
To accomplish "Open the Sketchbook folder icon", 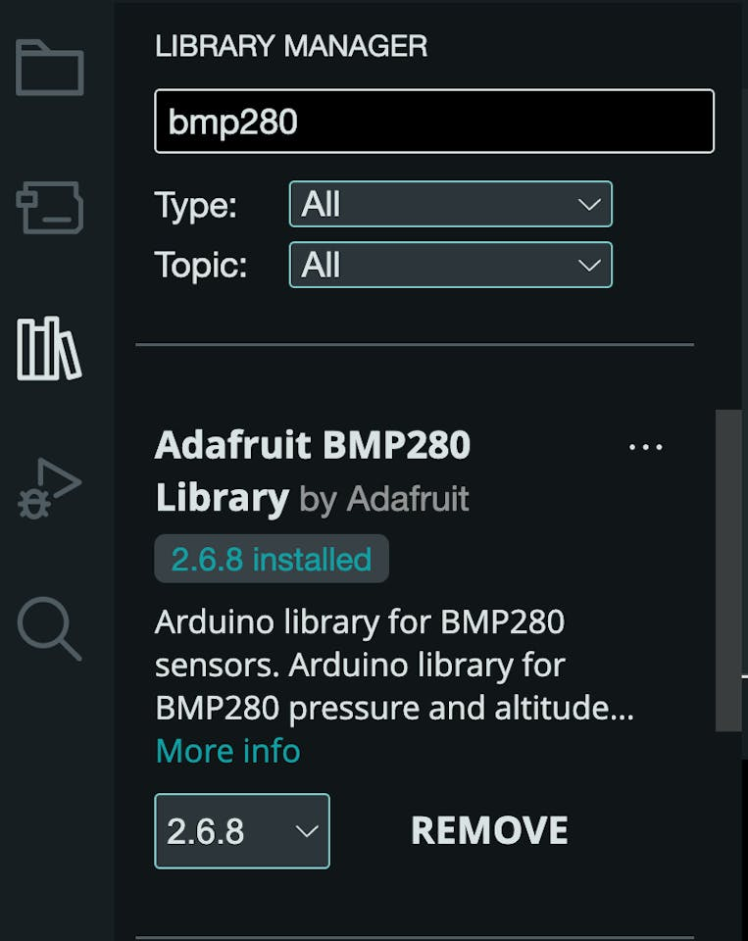I will point(49,67).
